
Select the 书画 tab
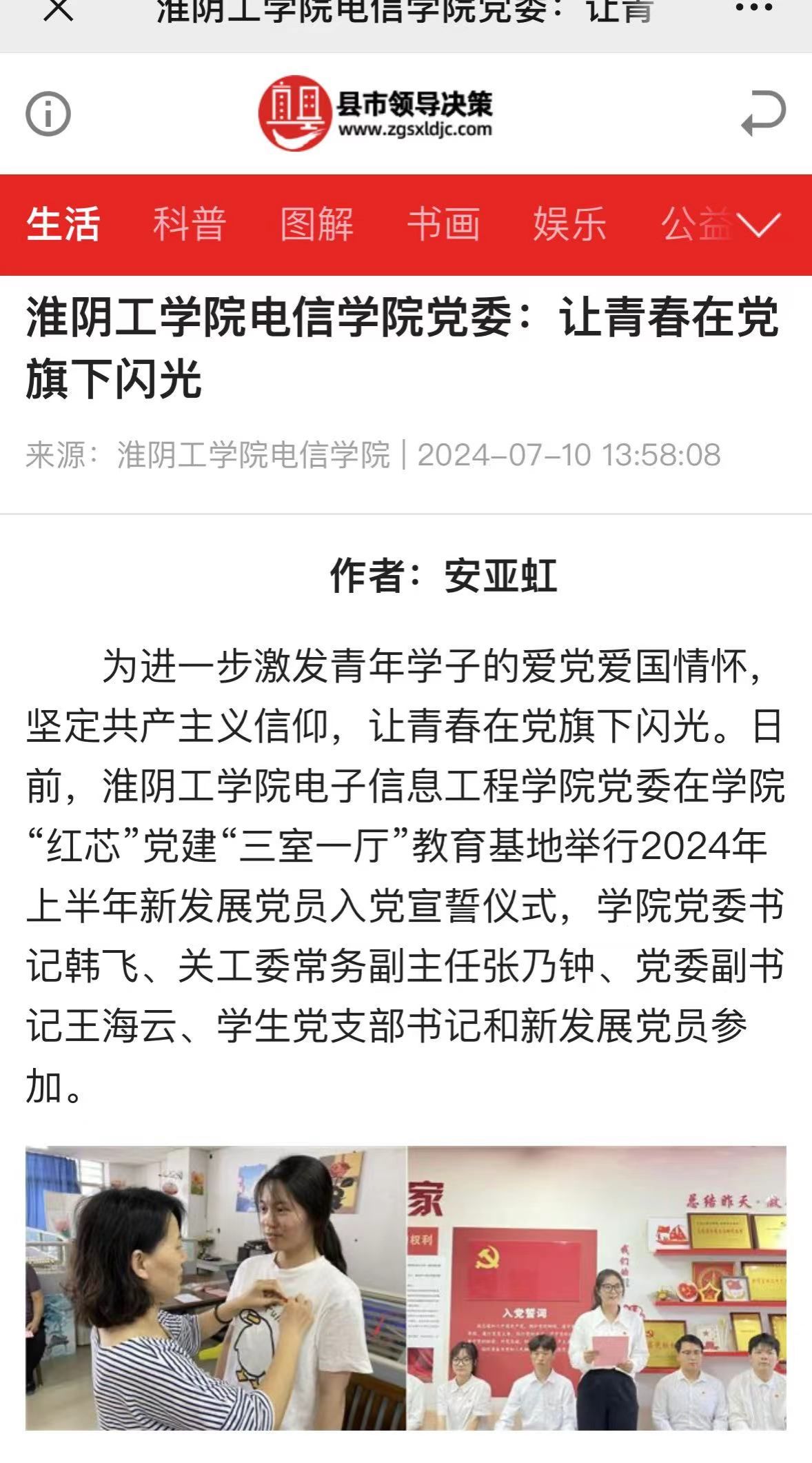(x=443, y=225)
